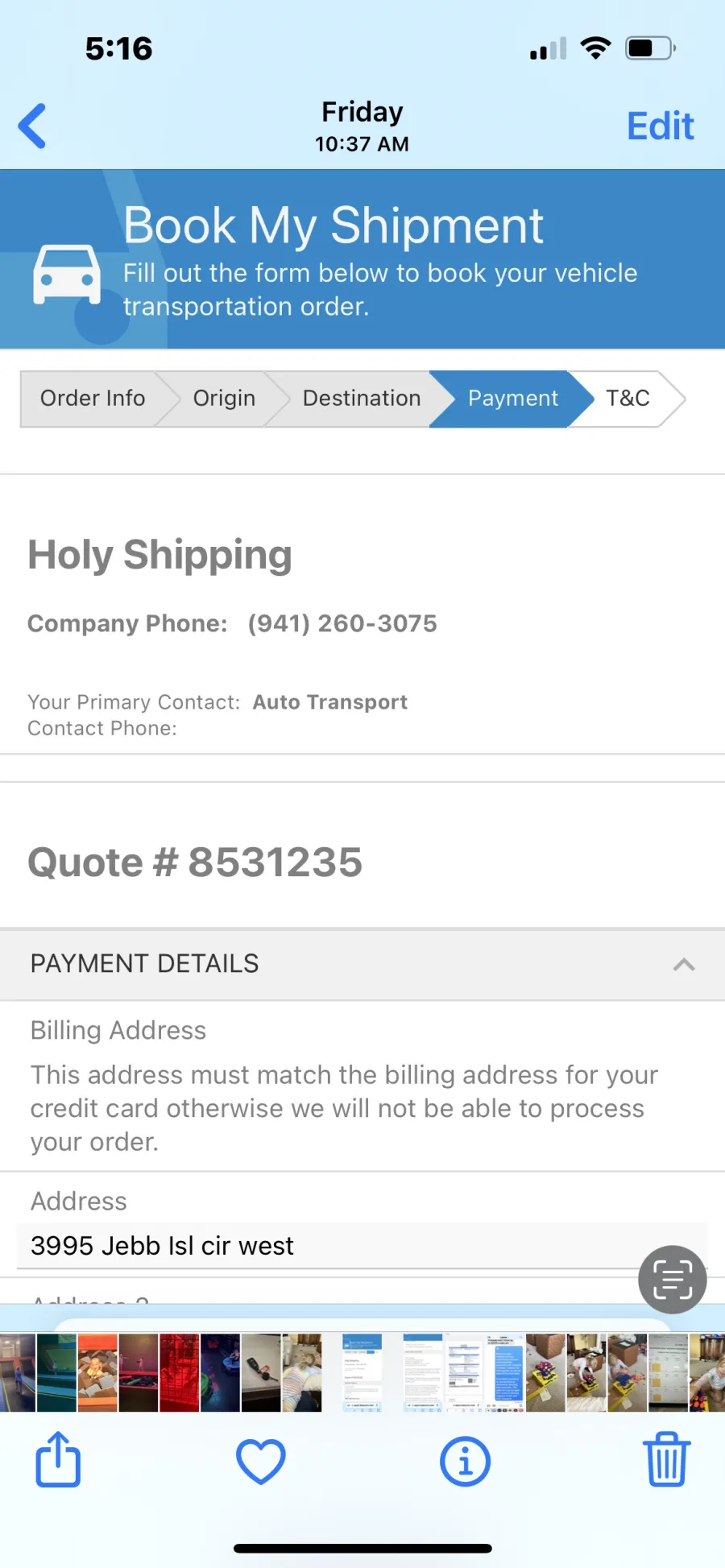725x1568 pixels.
Task: Tap Edit to modify this photo
Action: click(660, 126)
